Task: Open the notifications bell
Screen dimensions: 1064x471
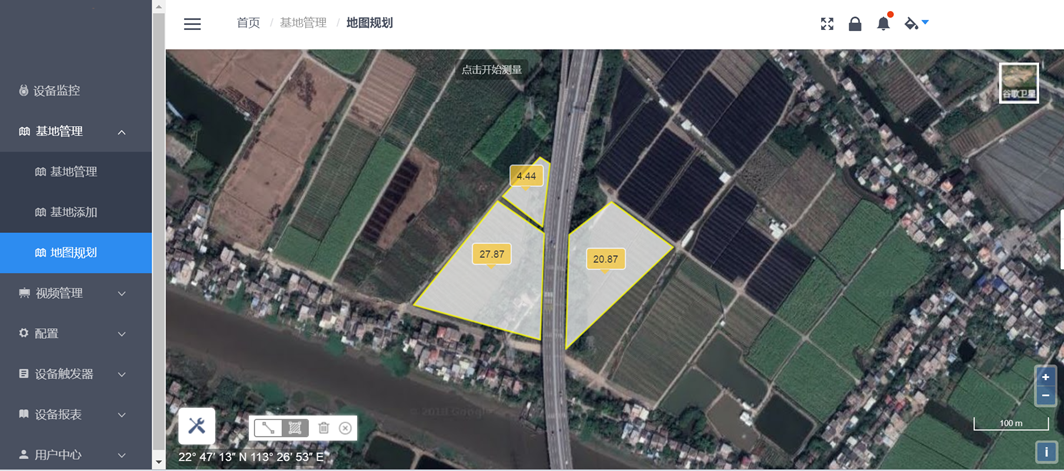Action: point(883,24)
